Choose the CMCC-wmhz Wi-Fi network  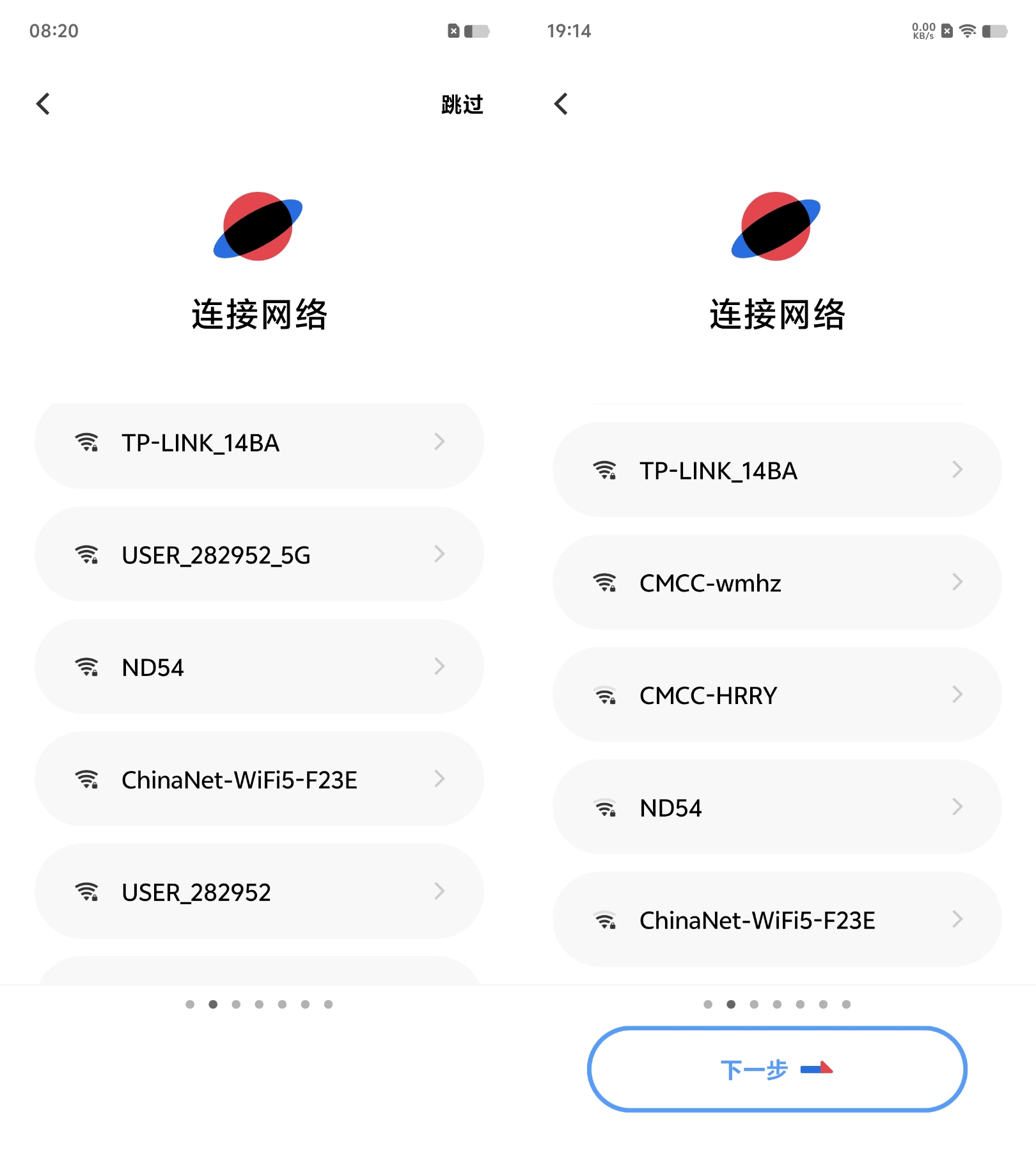(776, 583)
